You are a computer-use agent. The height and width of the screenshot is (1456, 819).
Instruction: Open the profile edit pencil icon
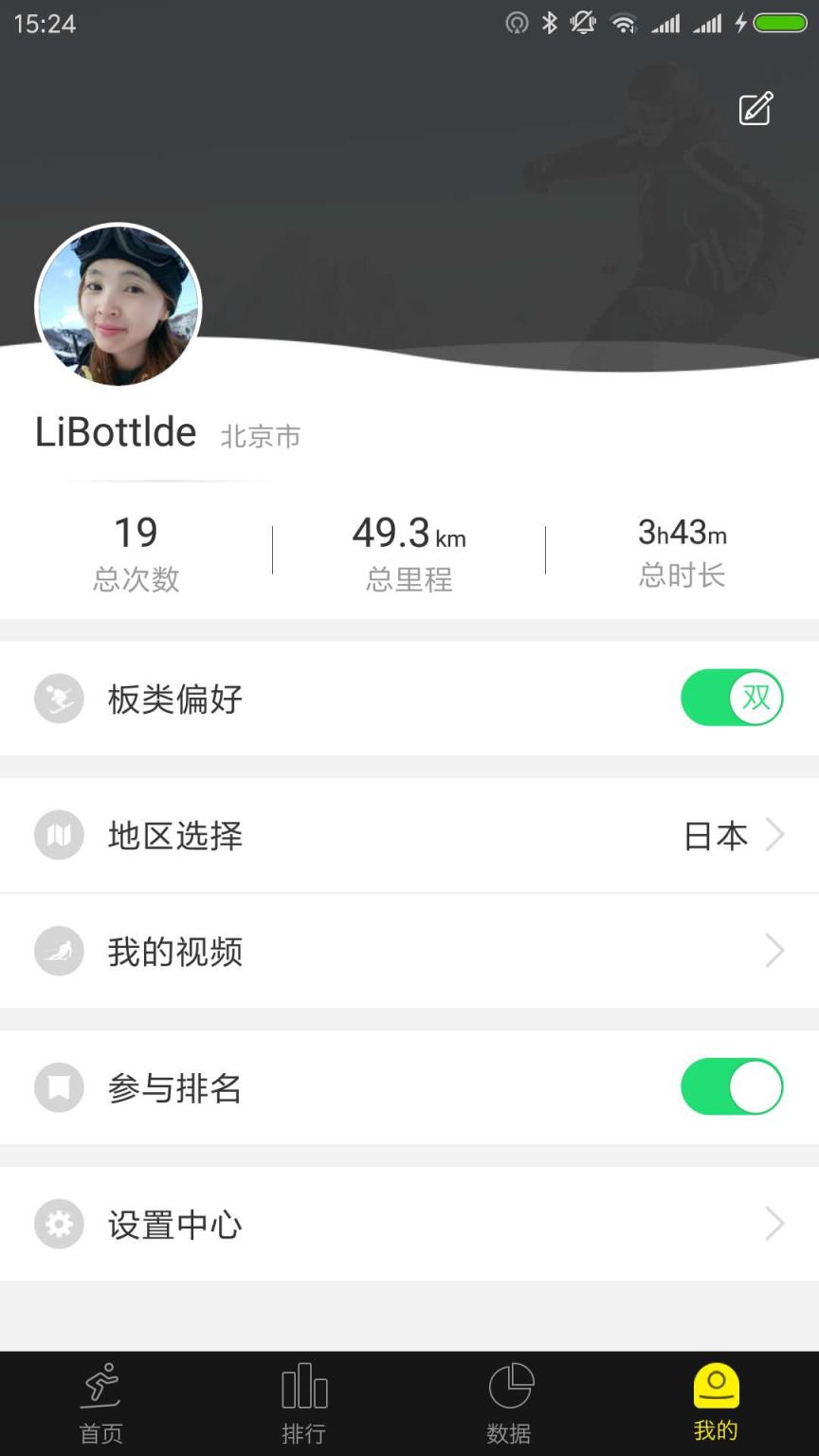click(754, 111)
